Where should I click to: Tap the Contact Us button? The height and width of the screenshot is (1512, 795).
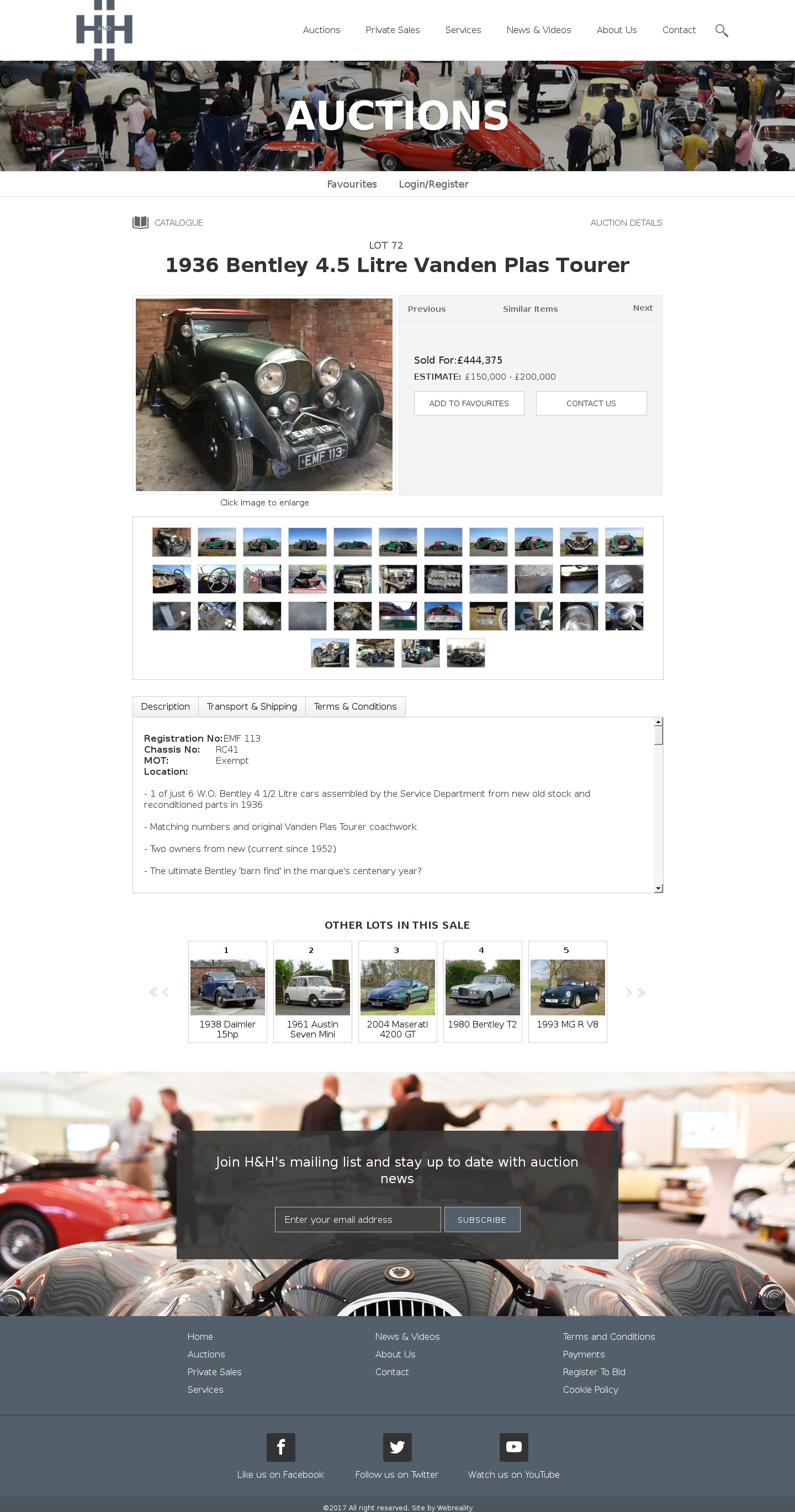coord(591,403)
